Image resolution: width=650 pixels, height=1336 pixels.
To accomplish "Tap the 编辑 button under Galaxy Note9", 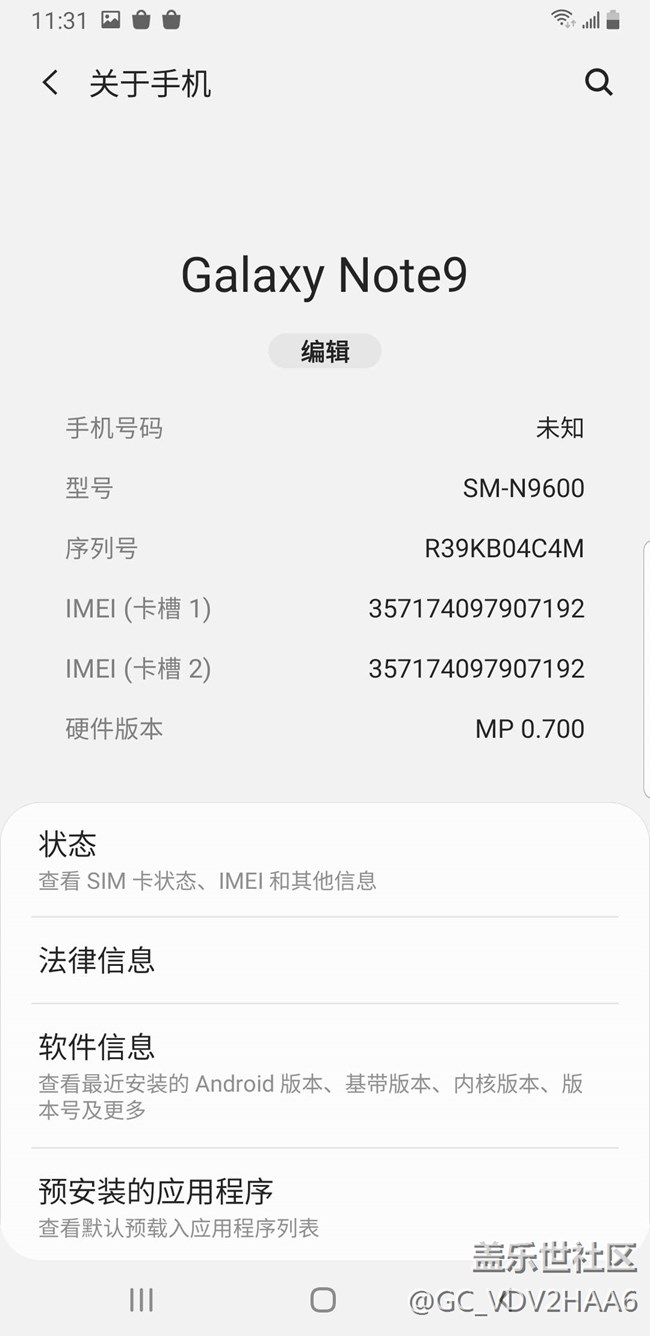I will point(324,352).
